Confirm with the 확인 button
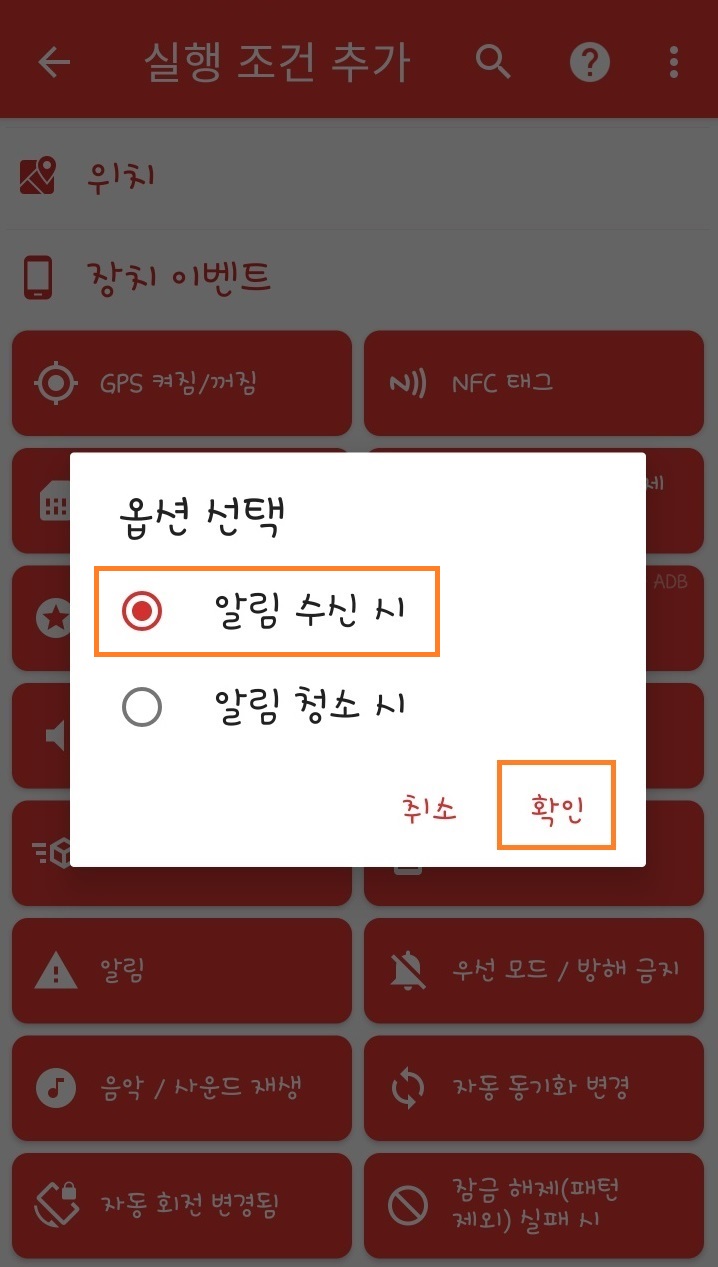This screenshot has width=718, height=1267. [x=556, y=806]
